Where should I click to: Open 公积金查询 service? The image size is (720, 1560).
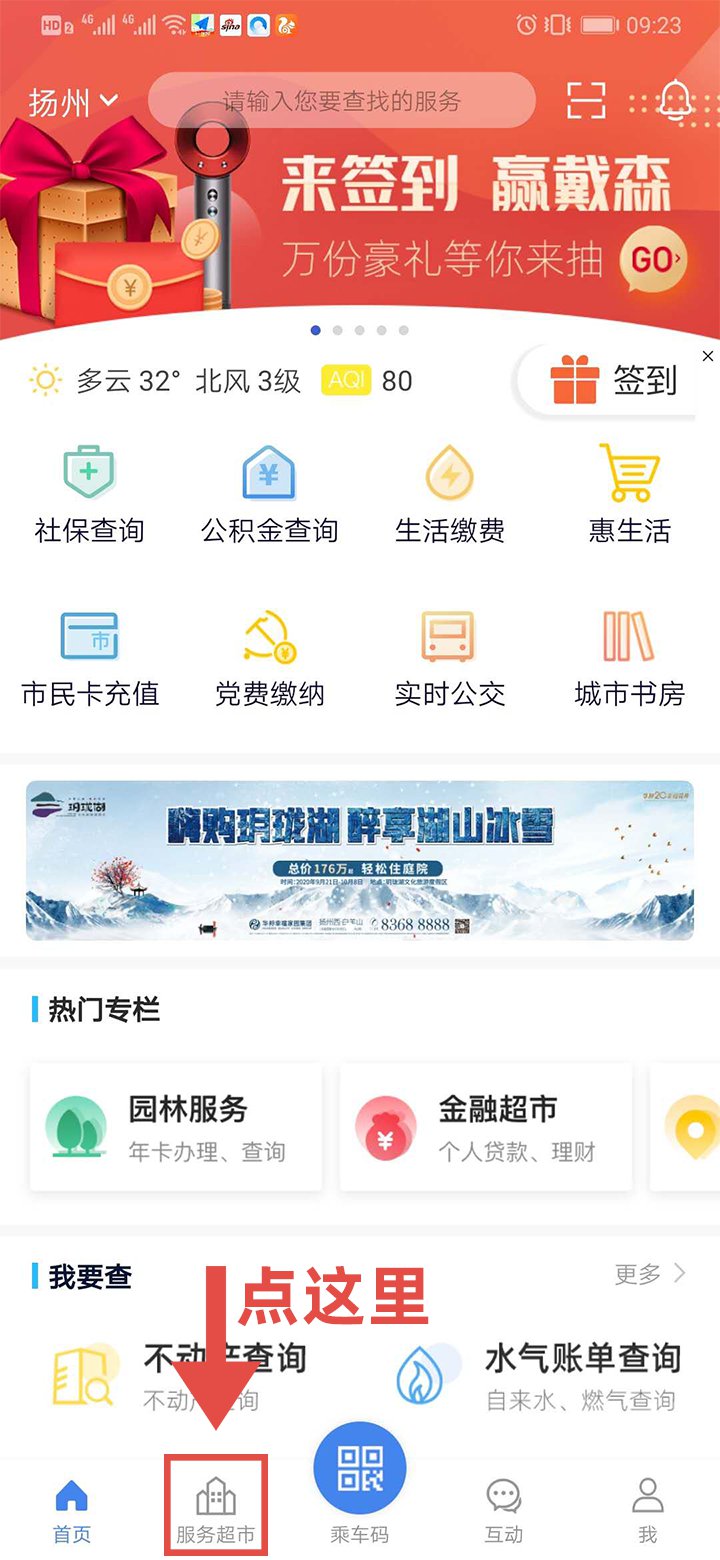pos(269,496)
